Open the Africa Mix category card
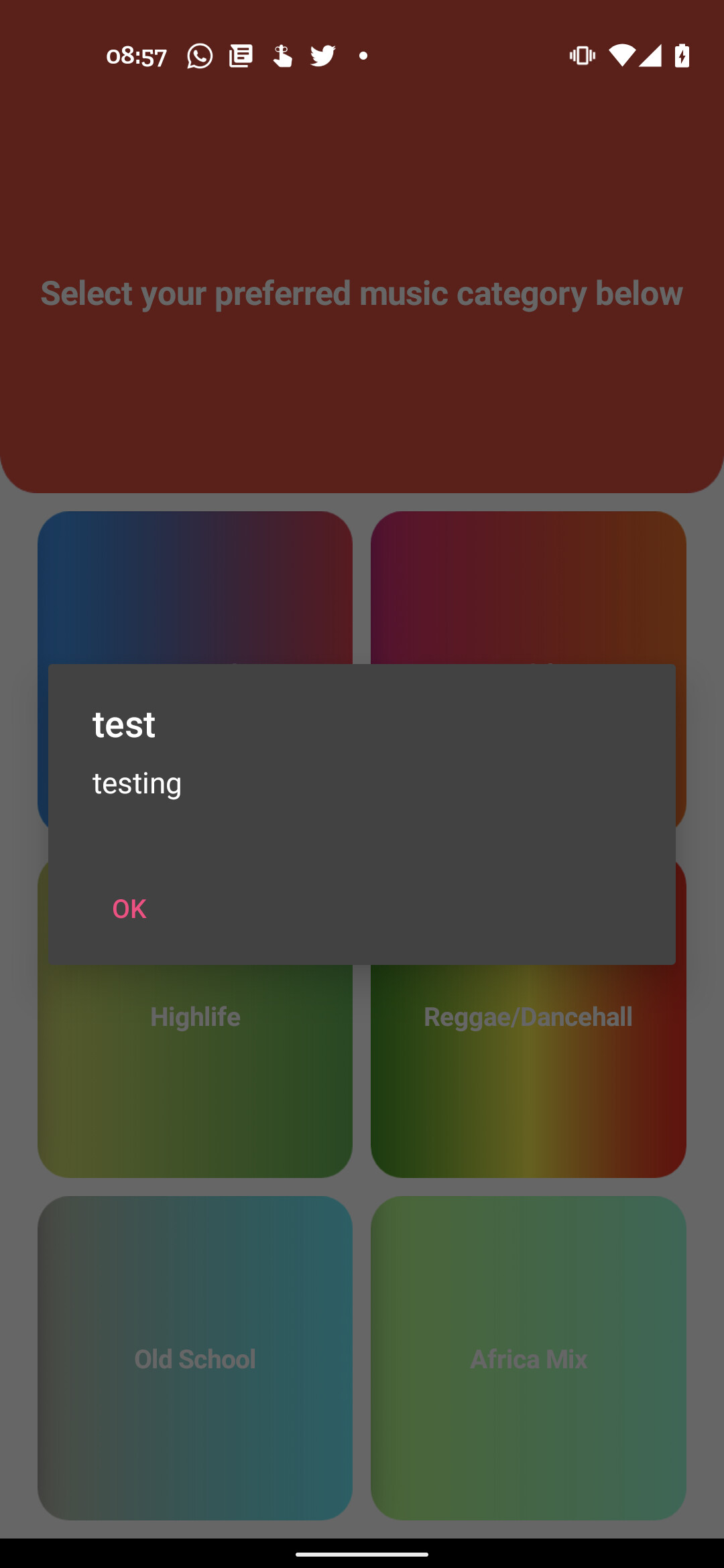Image resolution: width=724 pixels, height=1568 pixels. [x=528, y=1358]
